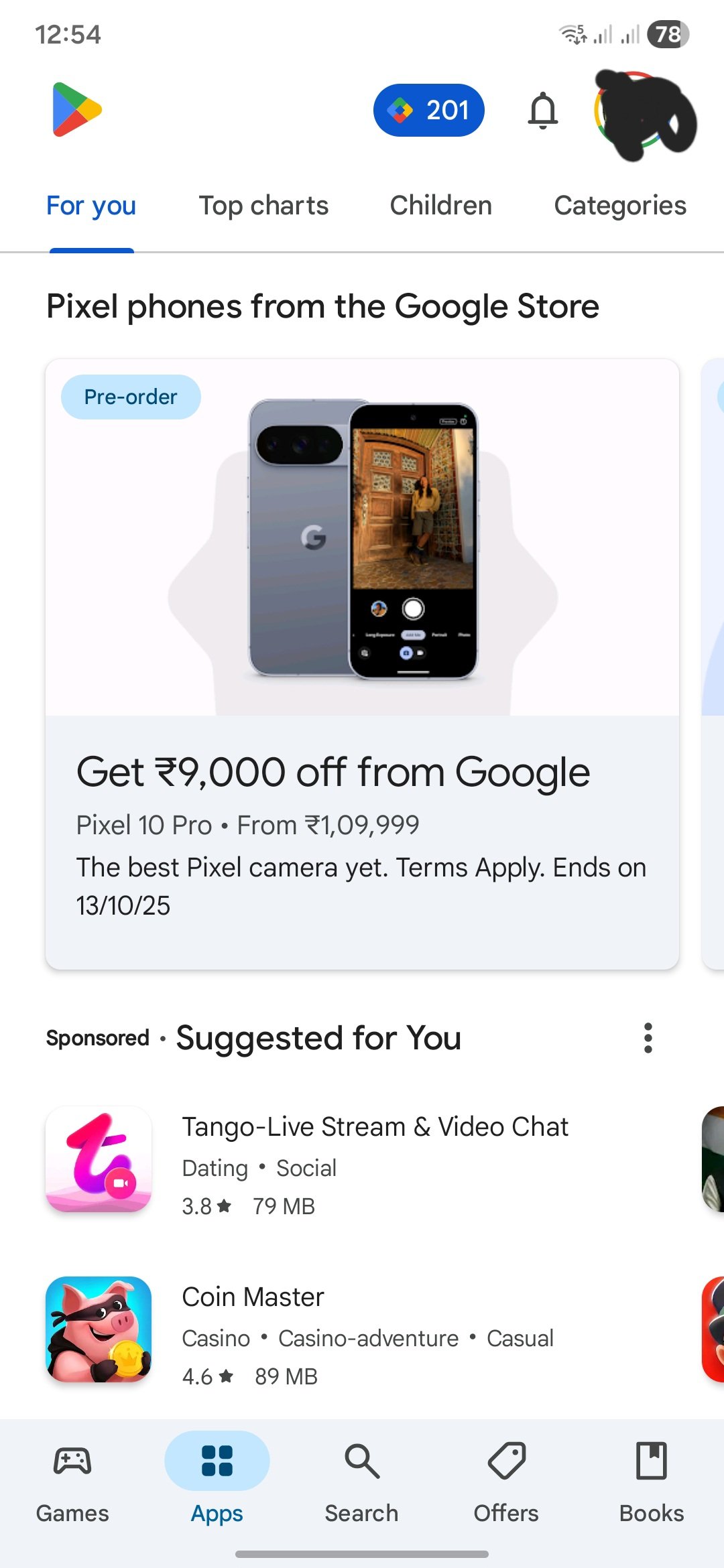Go to the Games section
Image resolution: width=724 pixels, height=1568 pixels.
point(72,1482)
